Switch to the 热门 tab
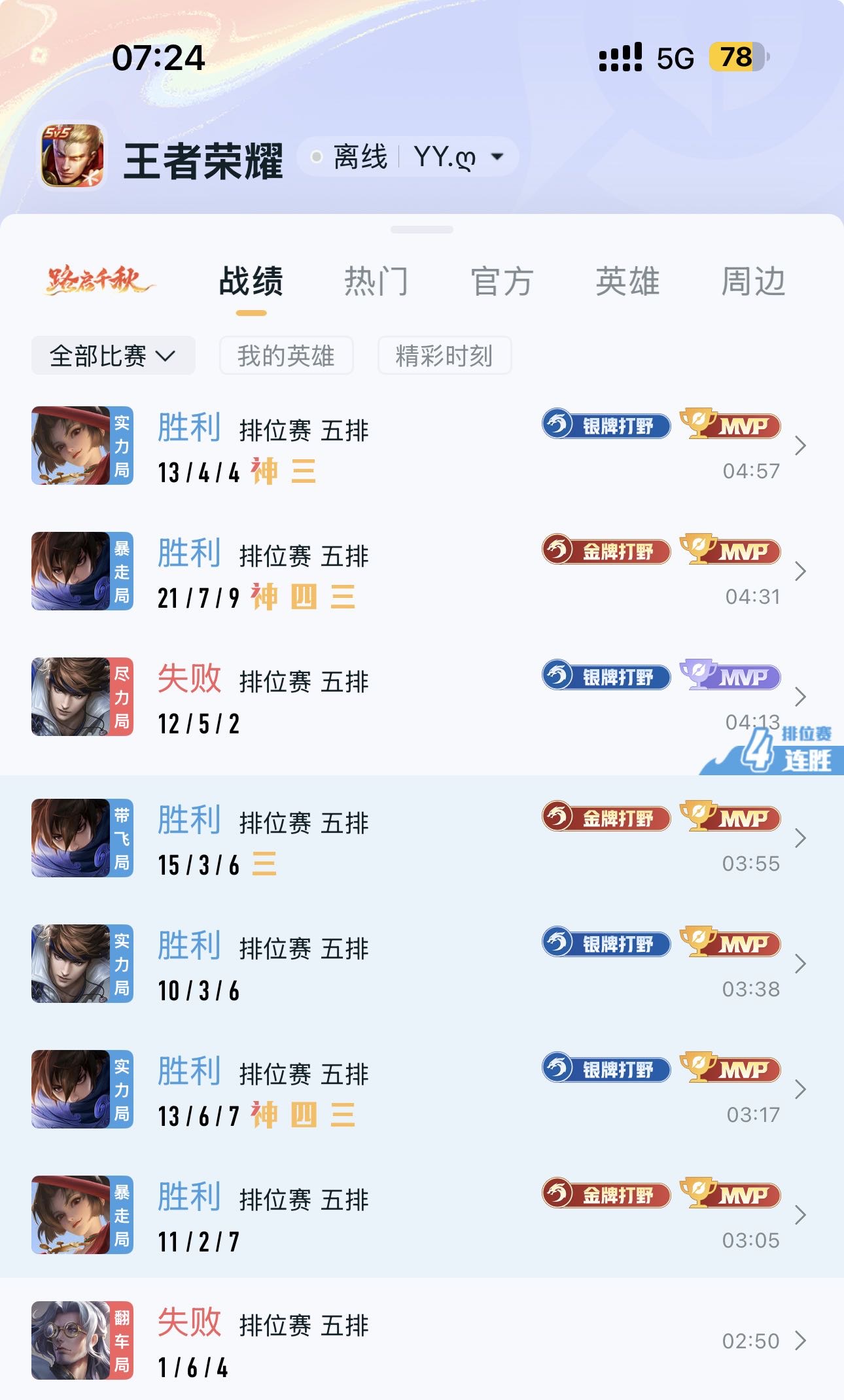 pos(376,282)
